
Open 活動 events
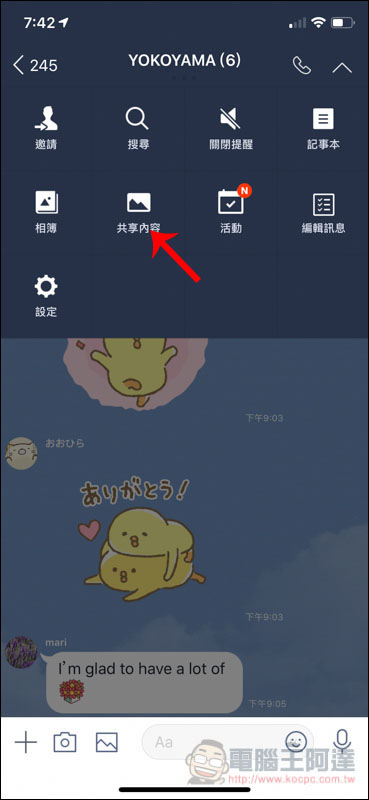click(x=231, y=210)
